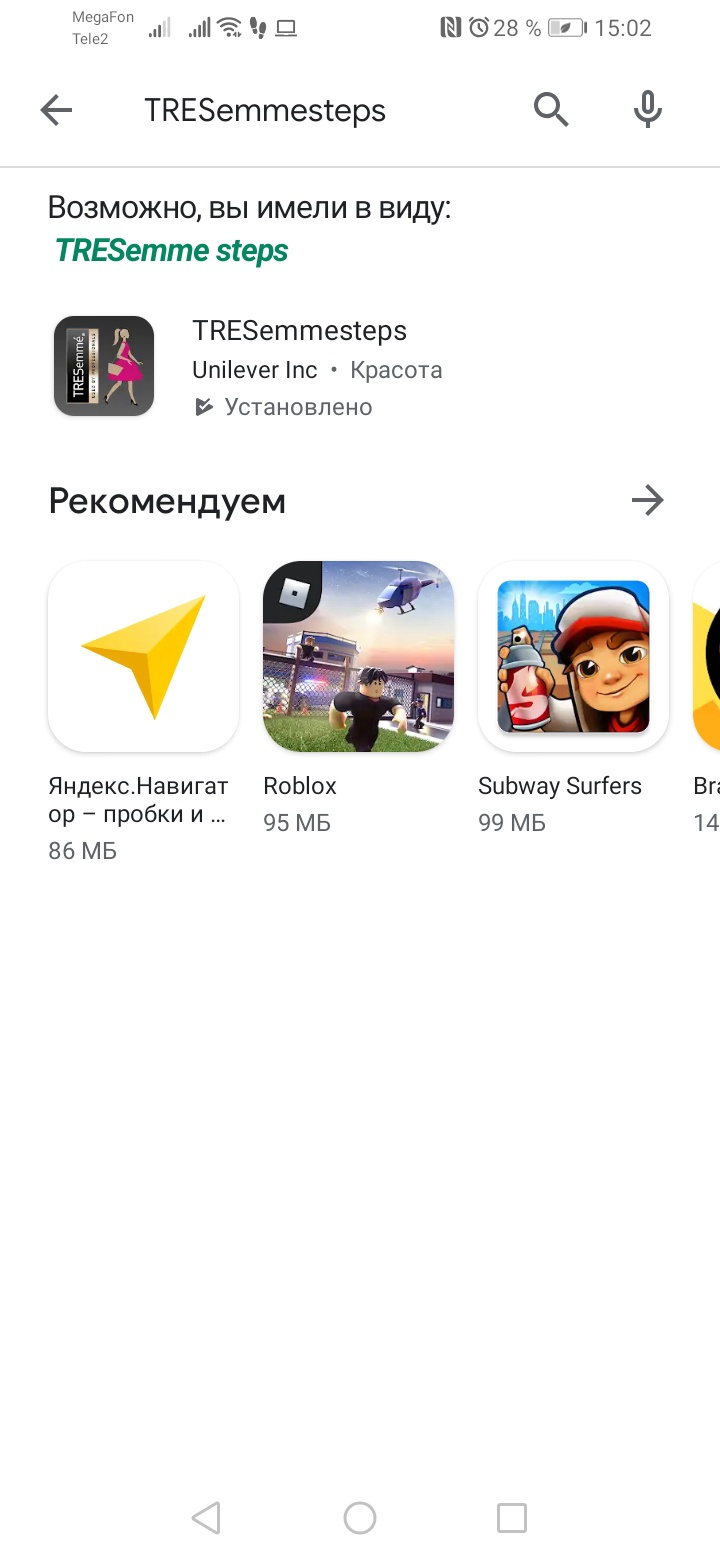The image size is (720, 1560).
Task: Tap the search magnifier icon
Action: pyautogui.click(x=551, y=110)
